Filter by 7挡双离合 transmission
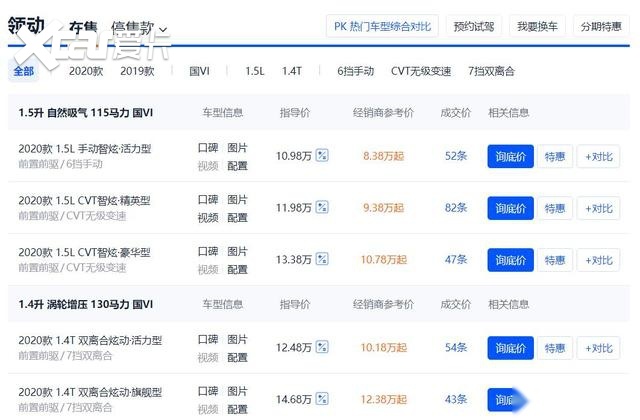 click(491, 71)
